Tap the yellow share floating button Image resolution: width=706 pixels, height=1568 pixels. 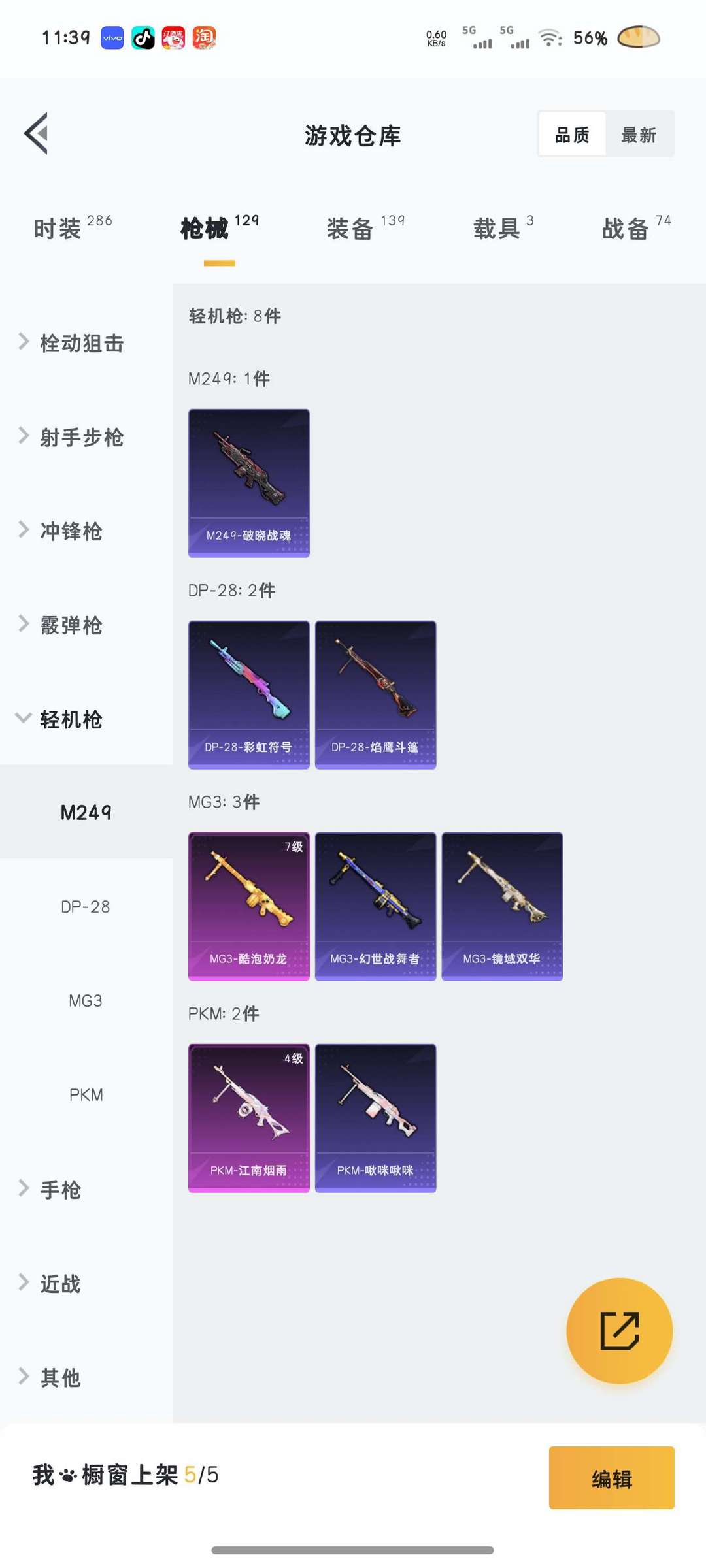tap(619, 1331)
